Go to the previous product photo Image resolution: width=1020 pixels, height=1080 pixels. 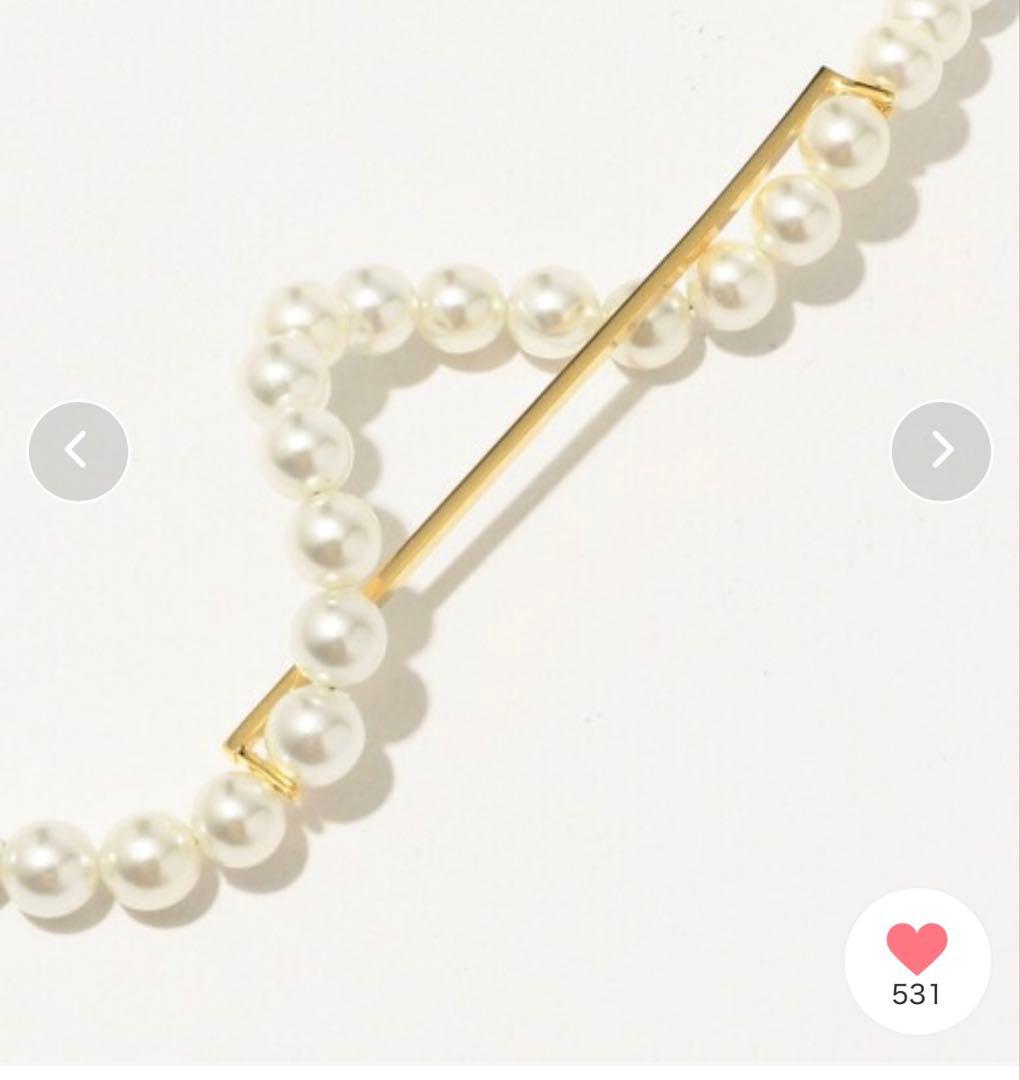(x=78, y=451)
